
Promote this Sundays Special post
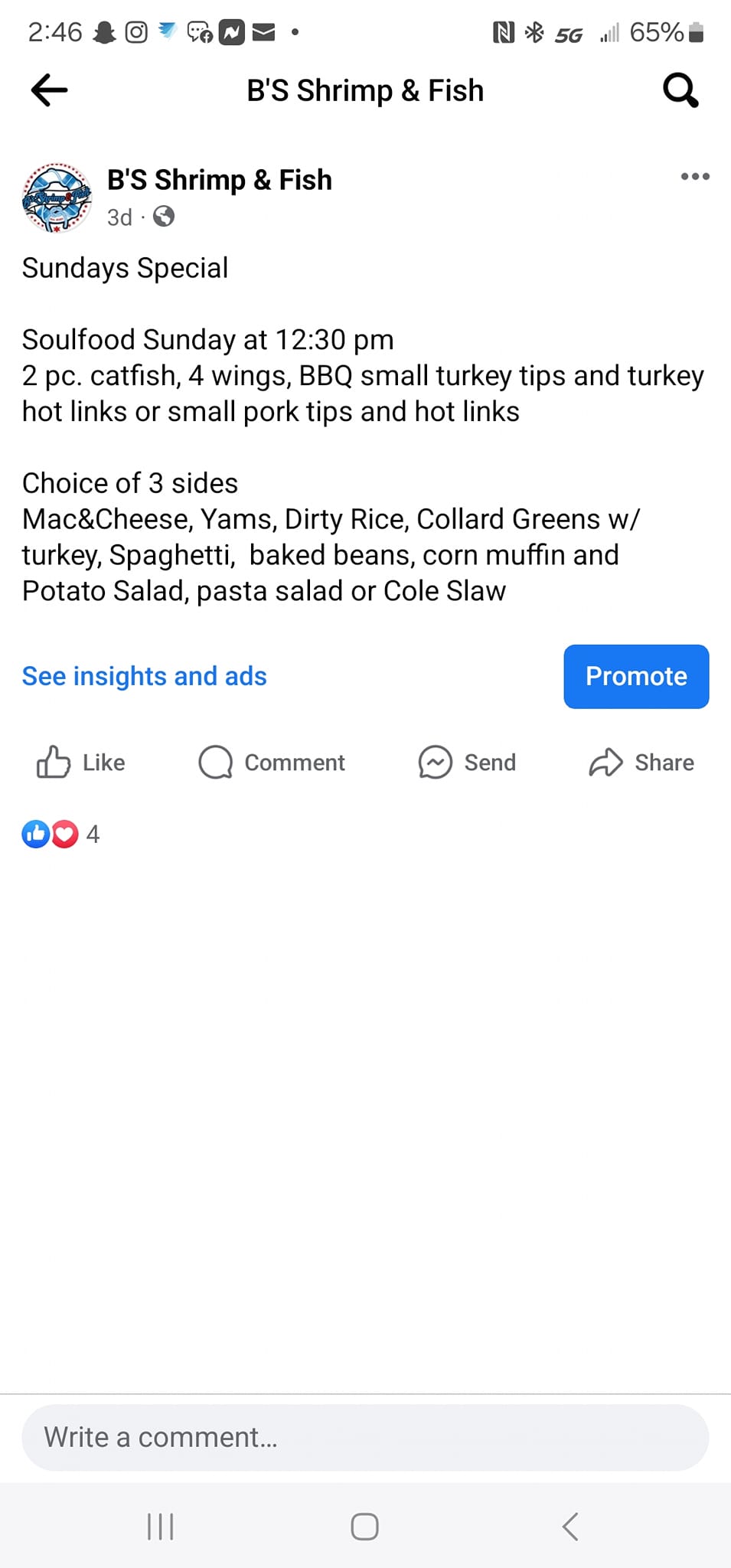click(636, 676)
